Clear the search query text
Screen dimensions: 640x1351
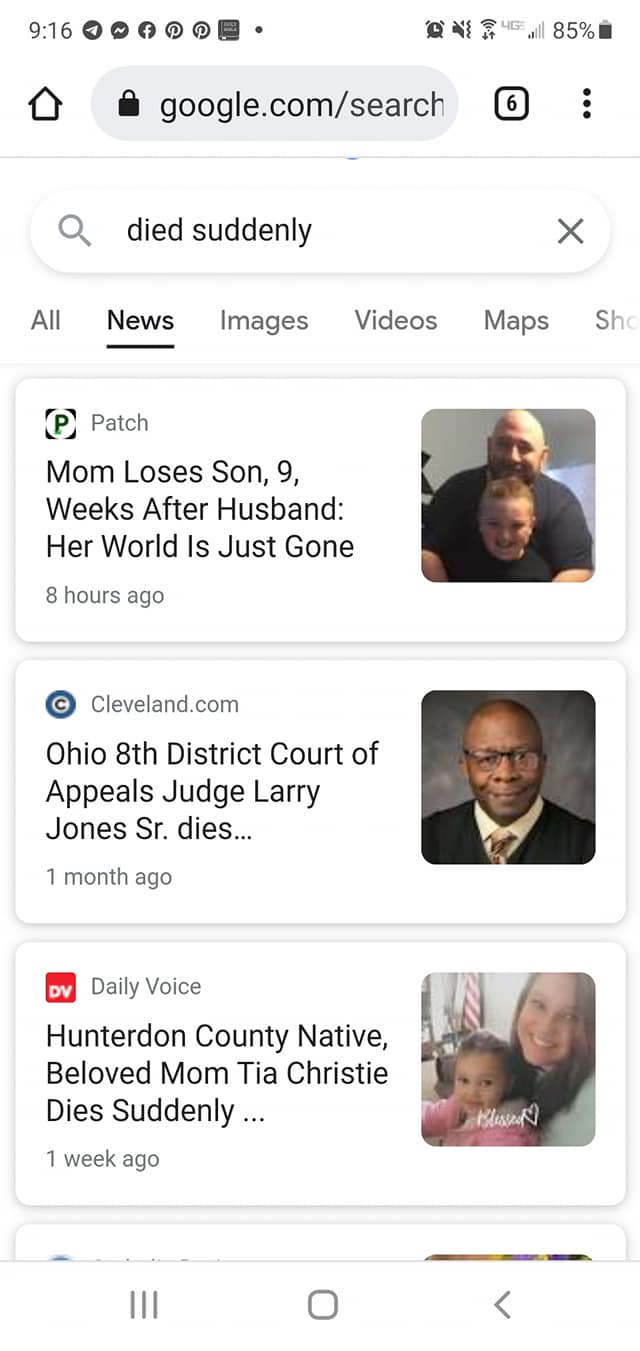[570, 231]
